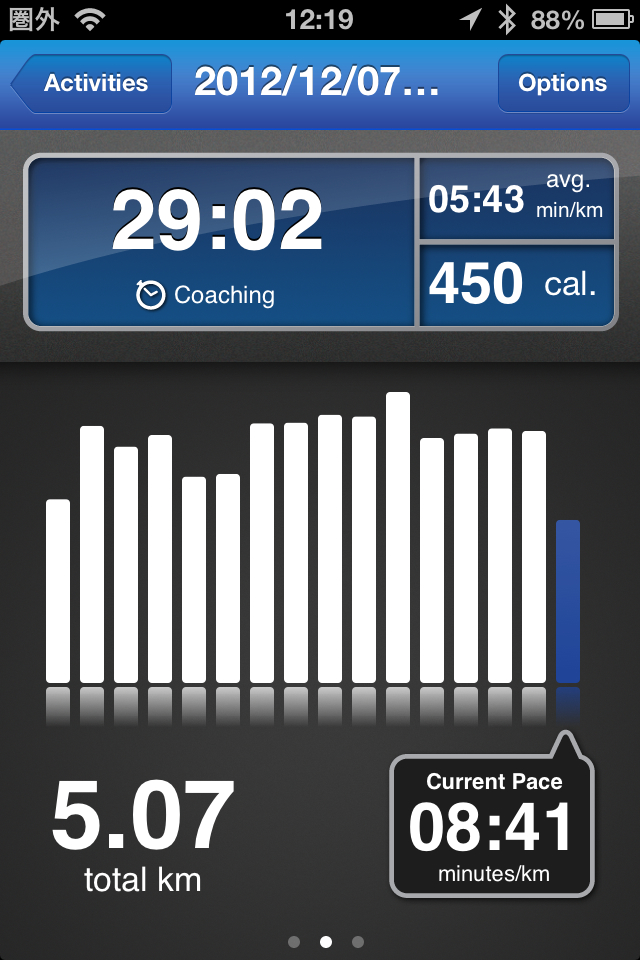This screenshot has width=640, height=960.
Task: Select the tallest bar in the pace chart
Action: click(398, 537)
